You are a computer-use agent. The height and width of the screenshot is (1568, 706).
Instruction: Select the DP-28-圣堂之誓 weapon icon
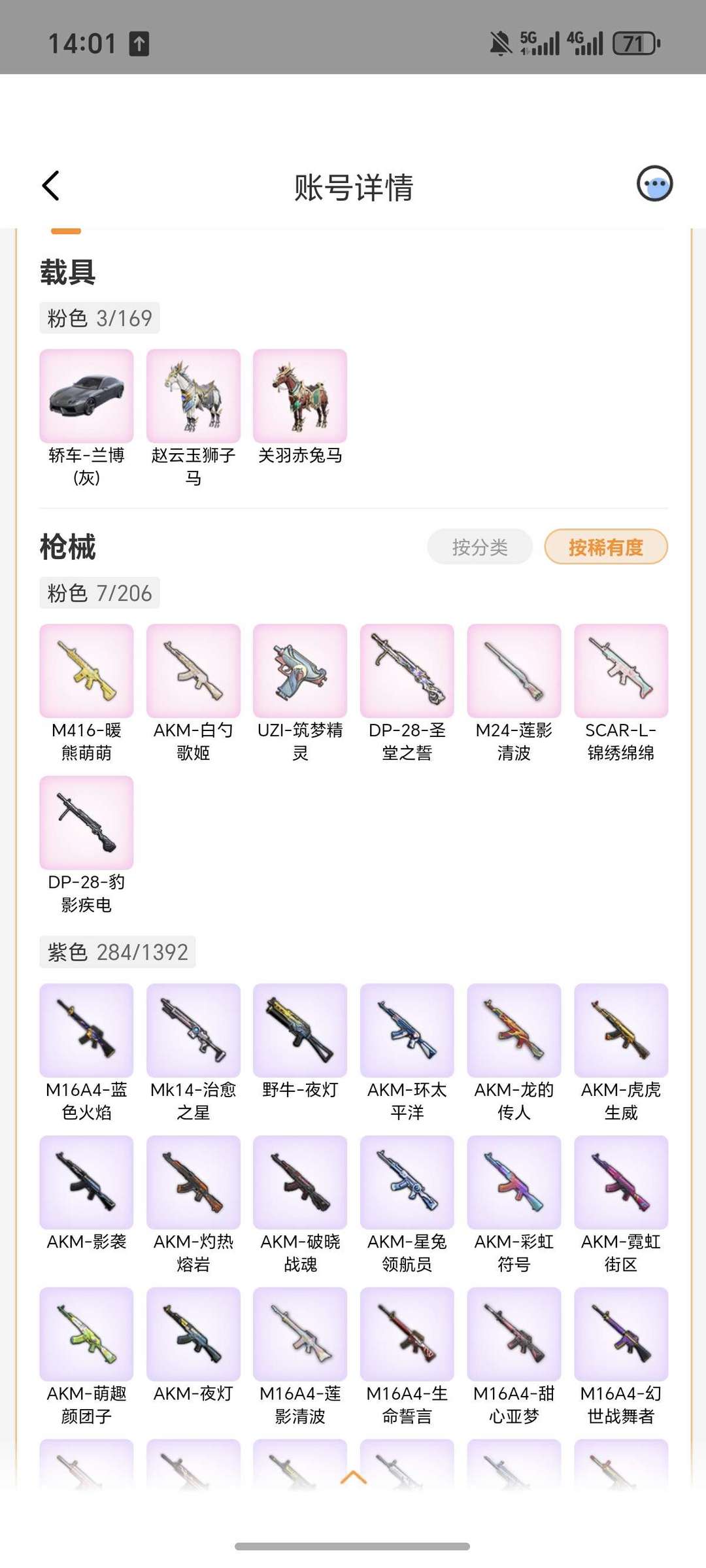[407, 670]
